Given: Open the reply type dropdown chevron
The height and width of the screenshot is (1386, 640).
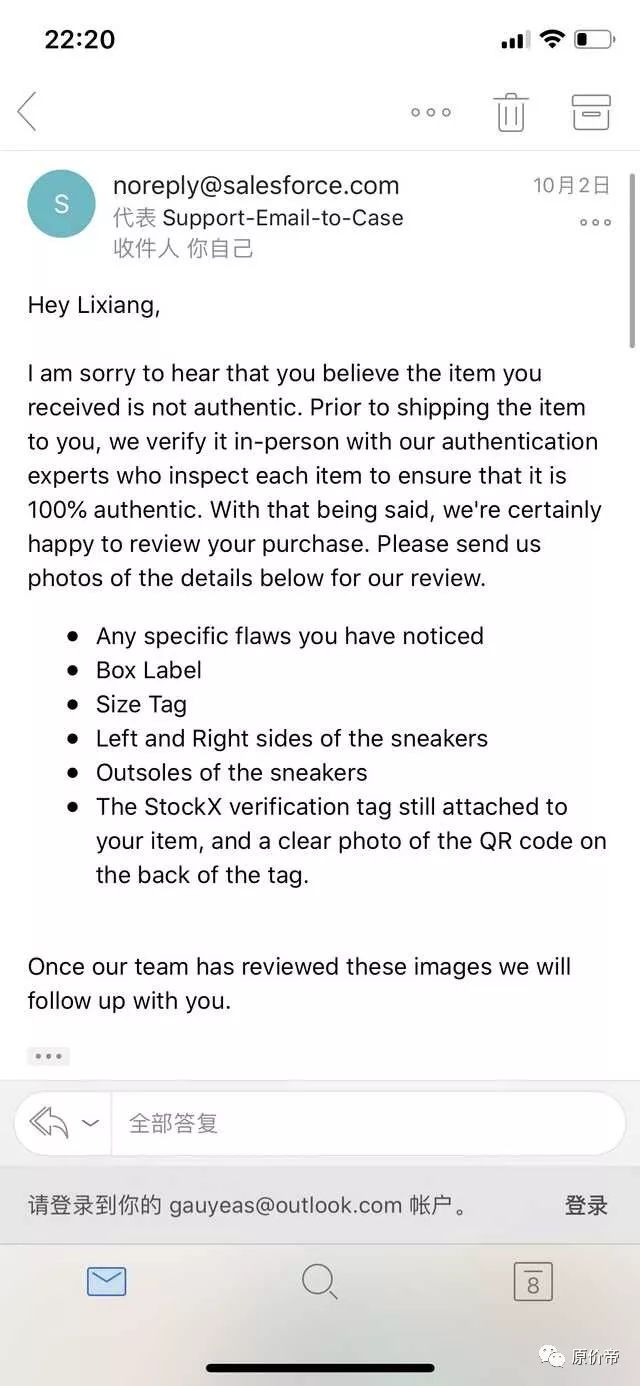Looking at the screenshot, I should click(90, 1123).
